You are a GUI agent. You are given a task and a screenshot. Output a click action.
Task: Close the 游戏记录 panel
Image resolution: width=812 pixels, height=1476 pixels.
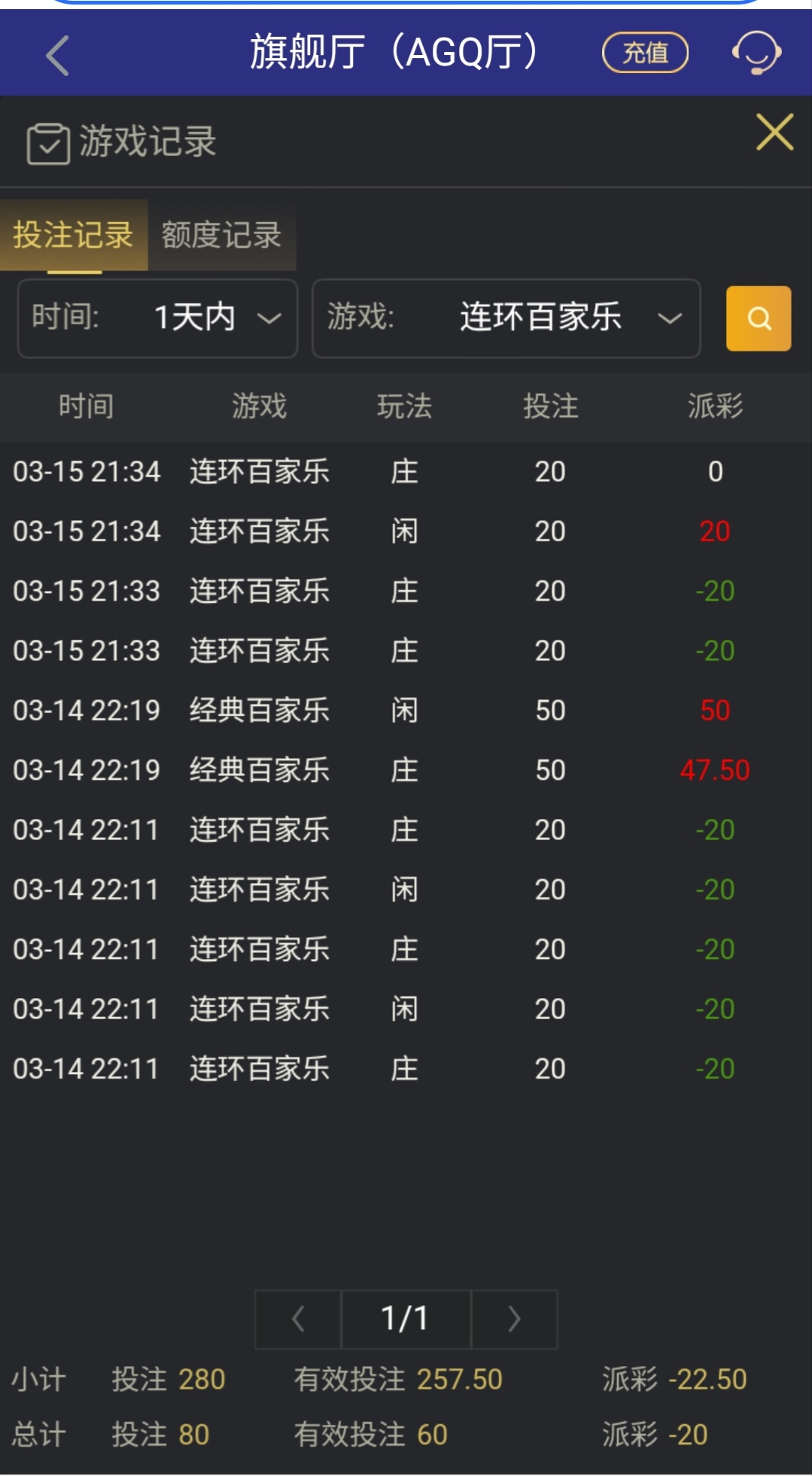[x=774, y=132]
